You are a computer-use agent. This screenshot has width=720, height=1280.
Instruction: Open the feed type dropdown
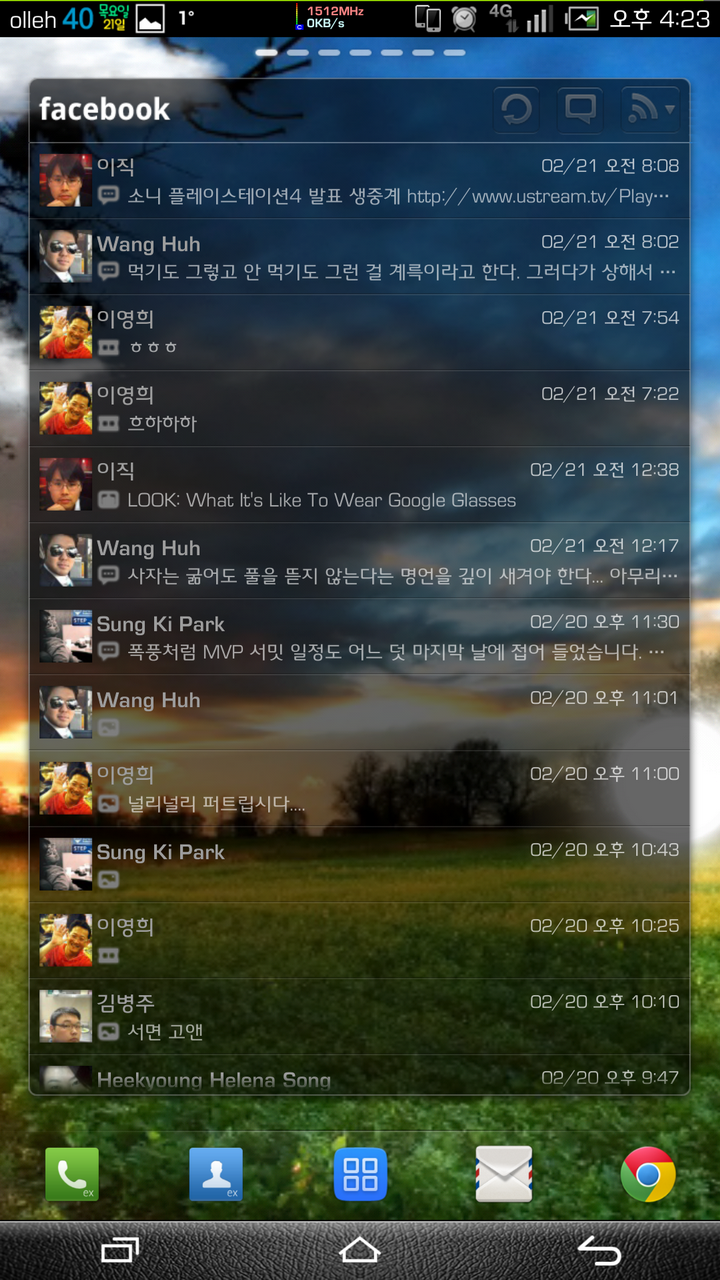[650, 109]
